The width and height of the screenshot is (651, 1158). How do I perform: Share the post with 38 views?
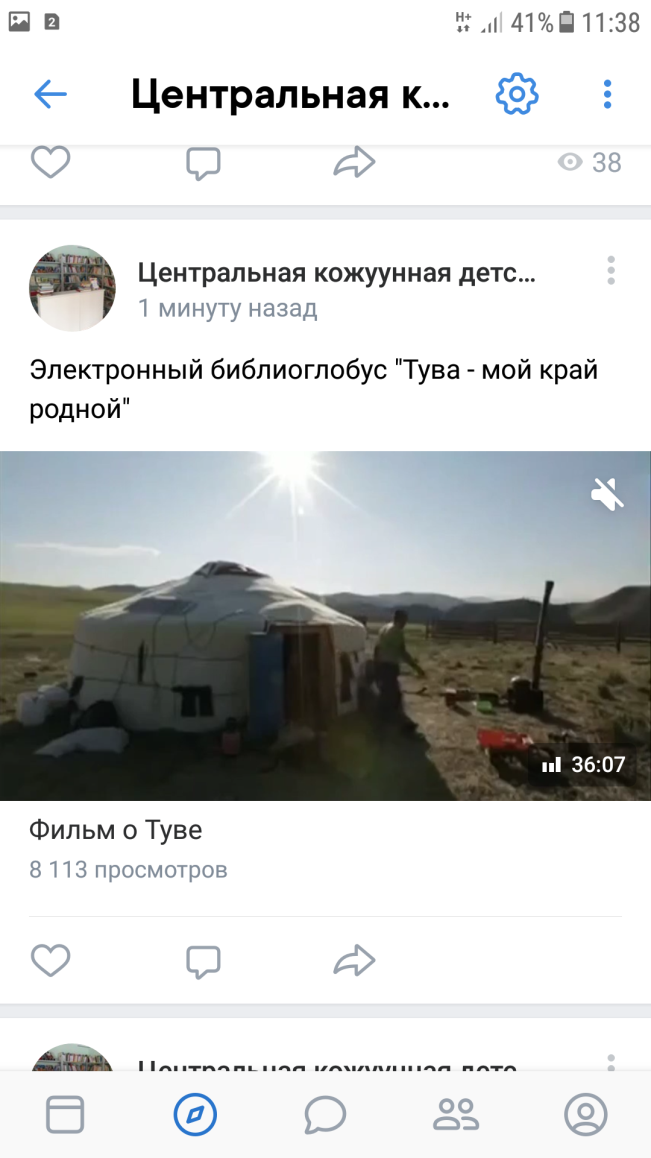click(353, 162)
